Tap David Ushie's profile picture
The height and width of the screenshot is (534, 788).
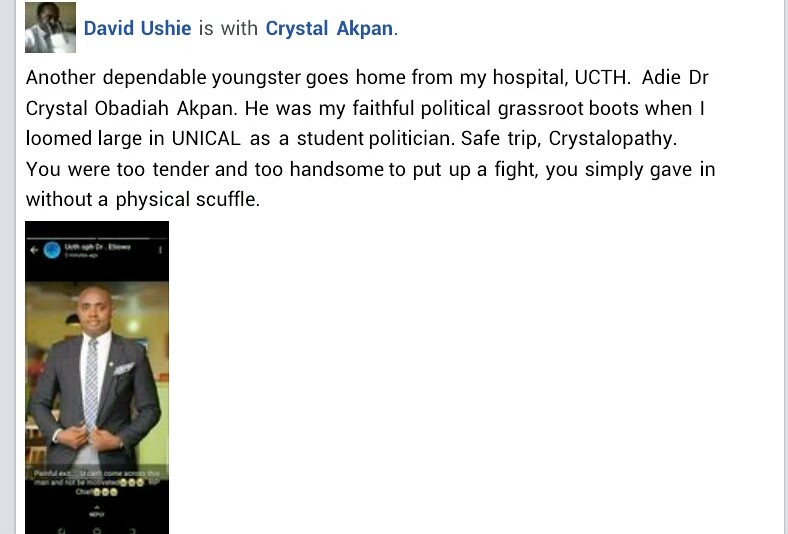click(50, 27)
